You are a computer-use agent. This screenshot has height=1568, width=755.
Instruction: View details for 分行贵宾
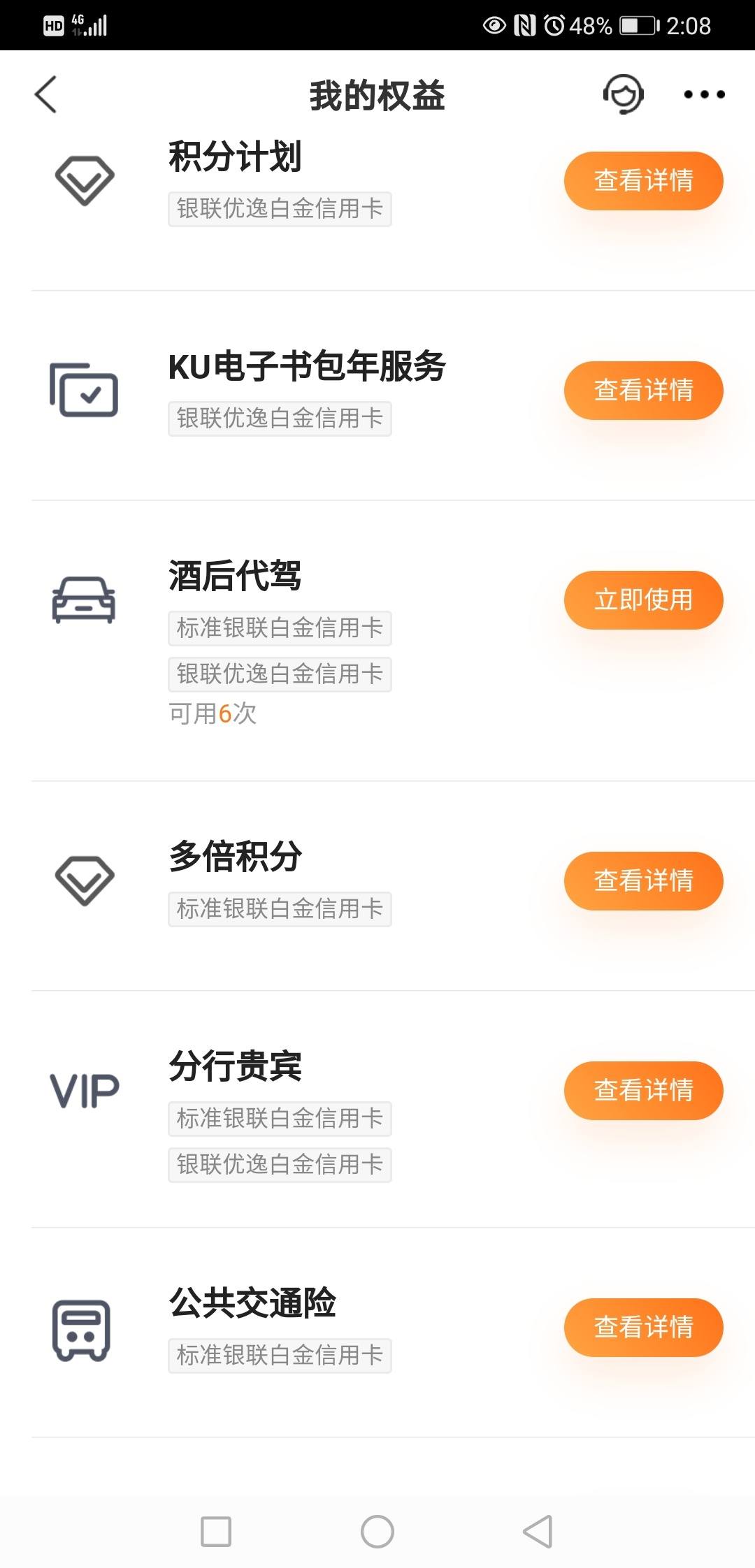pos(643,1091)
